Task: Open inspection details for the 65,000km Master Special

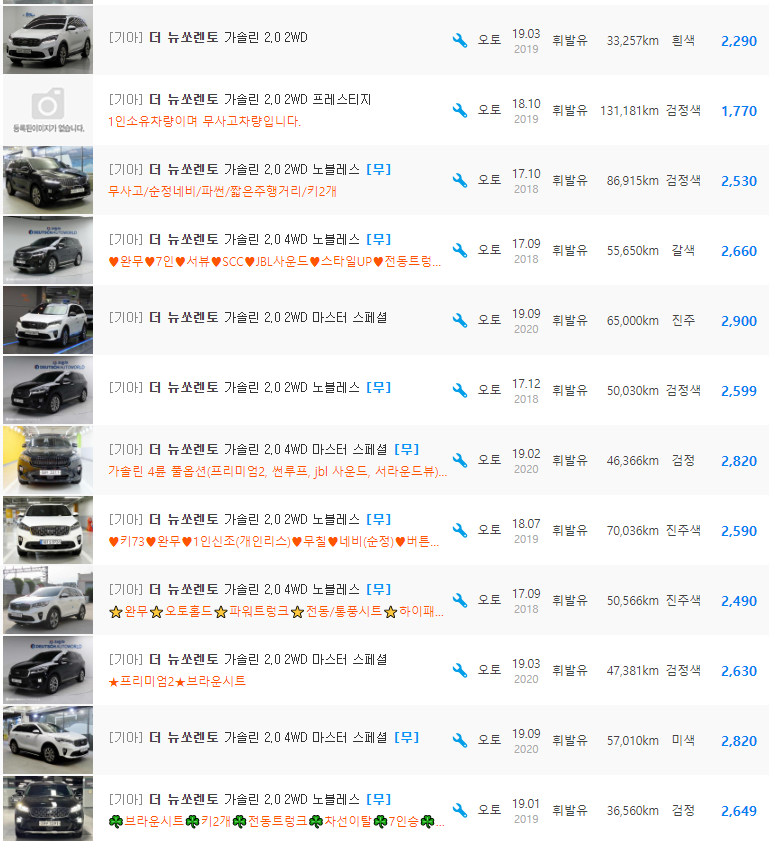Action: [459, 320]
